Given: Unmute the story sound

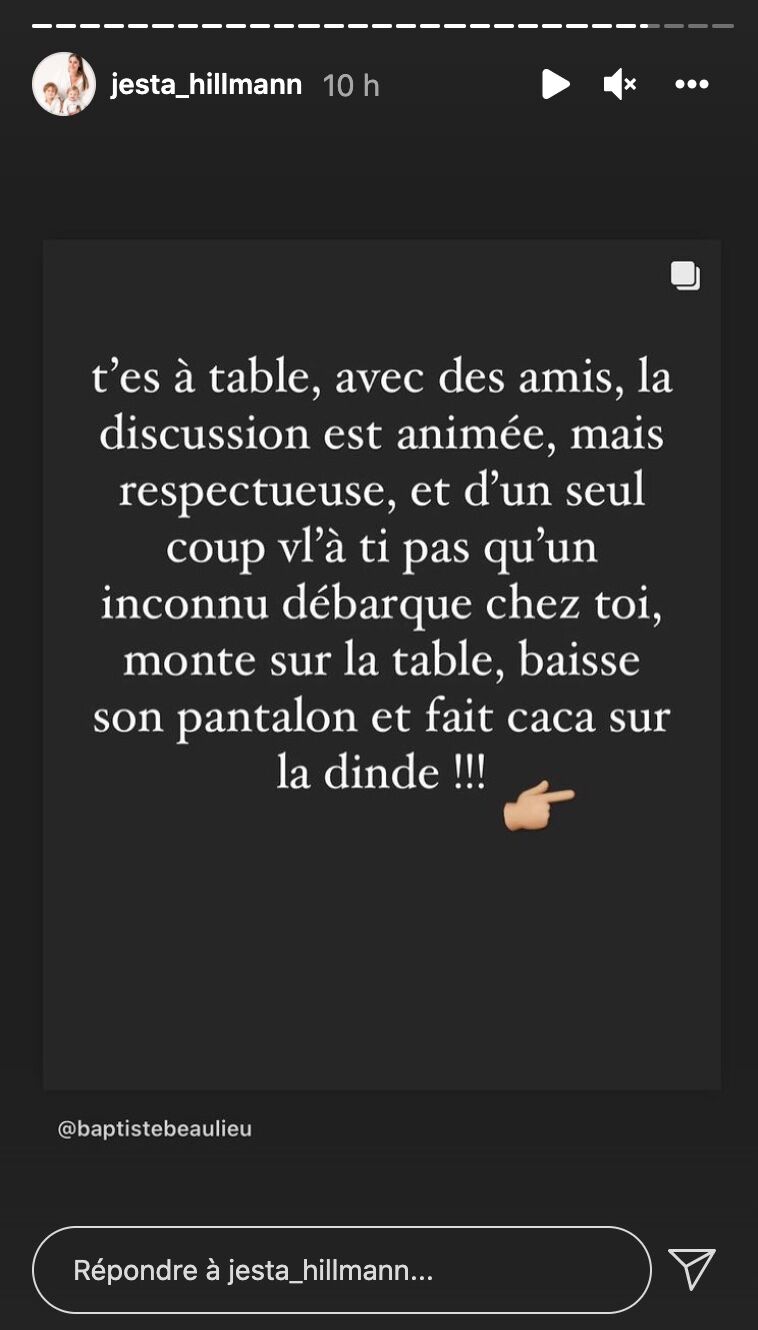Looking at the screenshot, I should 620,85.
